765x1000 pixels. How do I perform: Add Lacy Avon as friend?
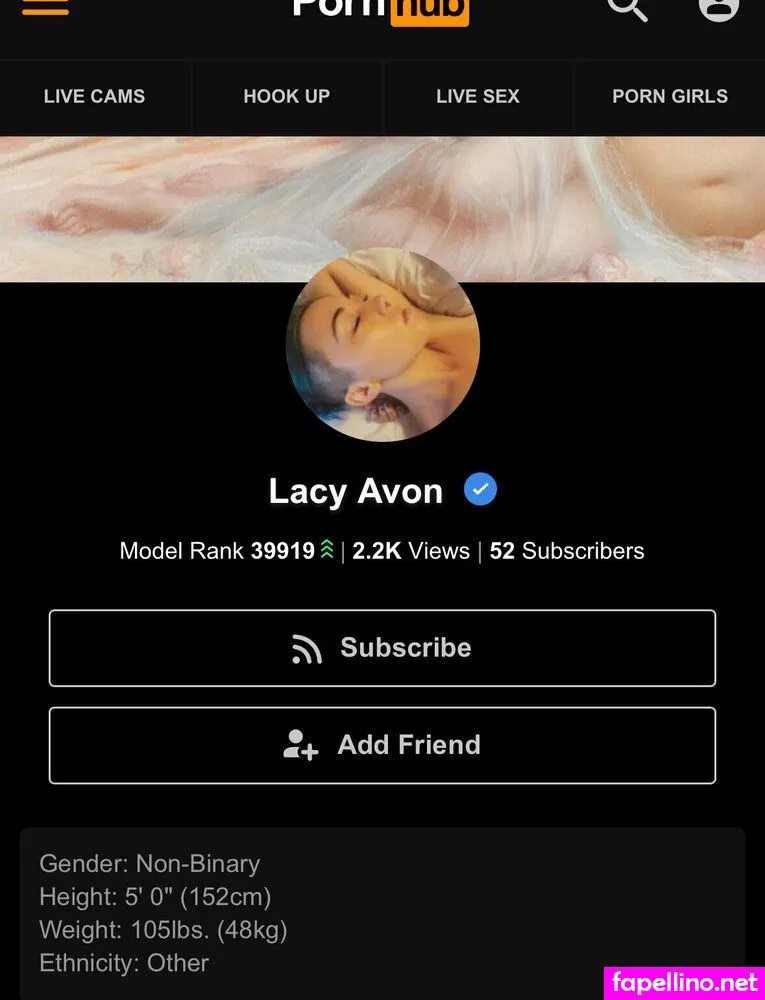382,745
